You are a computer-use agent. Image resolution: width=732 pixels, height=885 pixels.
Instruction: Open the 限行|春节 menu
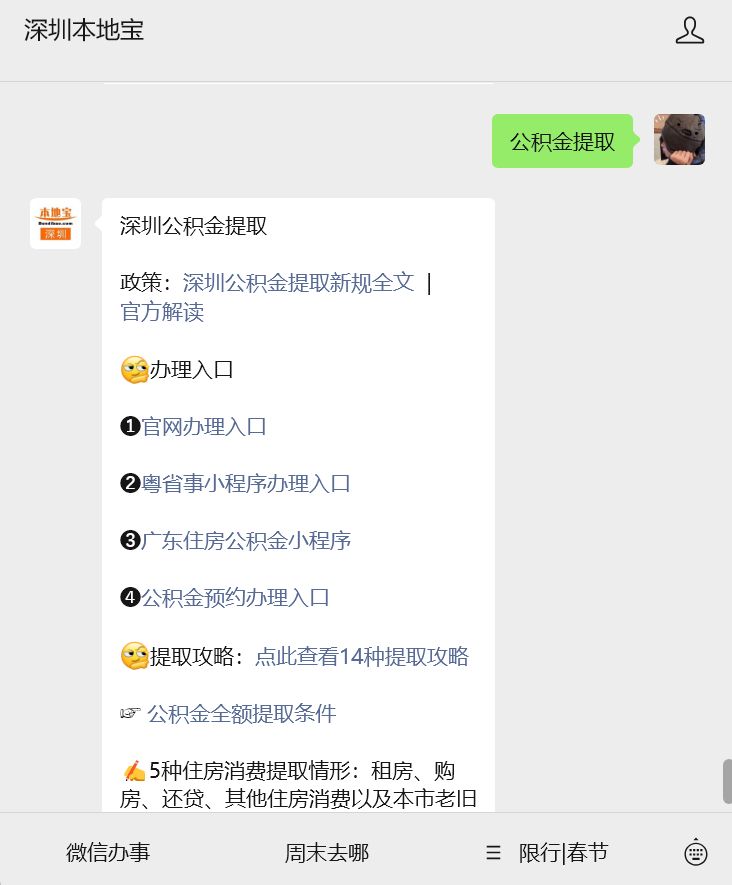tap(562, 853)
